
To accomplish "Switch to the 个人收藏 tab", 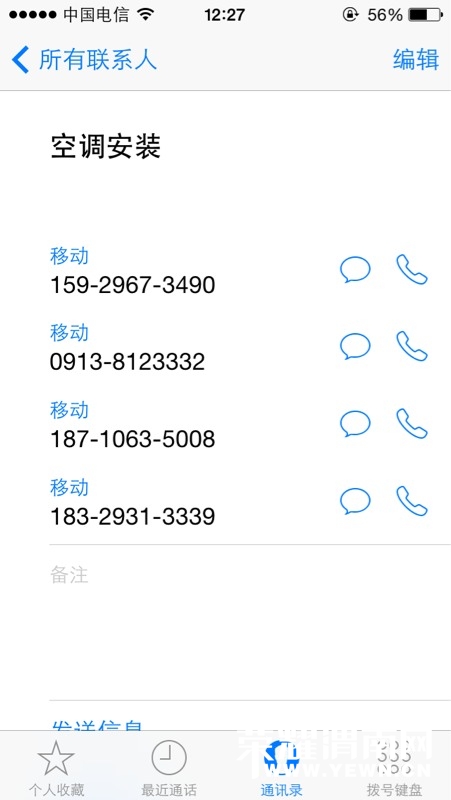I will 56,767.
